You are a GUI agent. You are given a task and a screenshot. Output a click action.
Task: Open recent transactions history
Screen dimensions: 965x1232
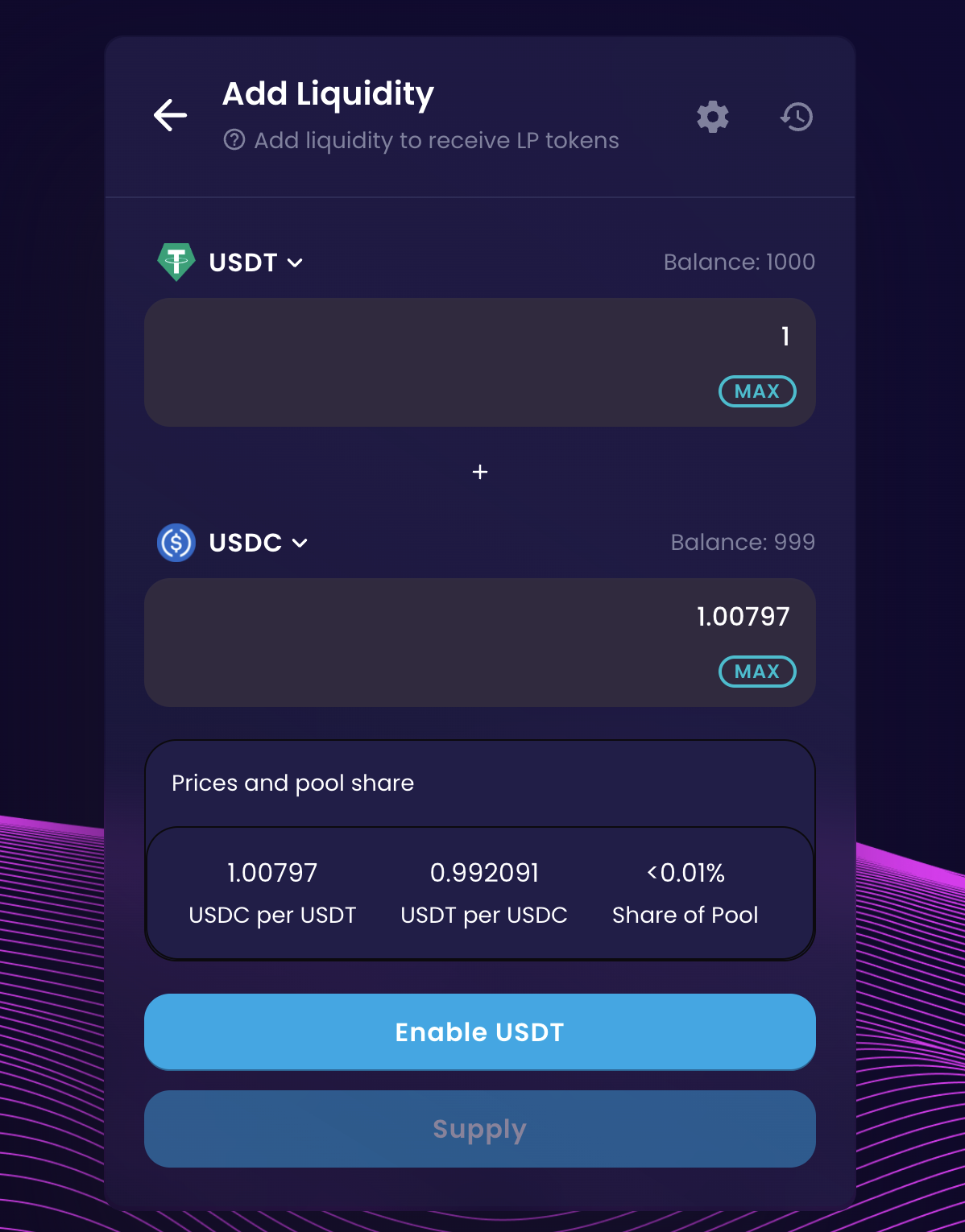coord(797,118)
